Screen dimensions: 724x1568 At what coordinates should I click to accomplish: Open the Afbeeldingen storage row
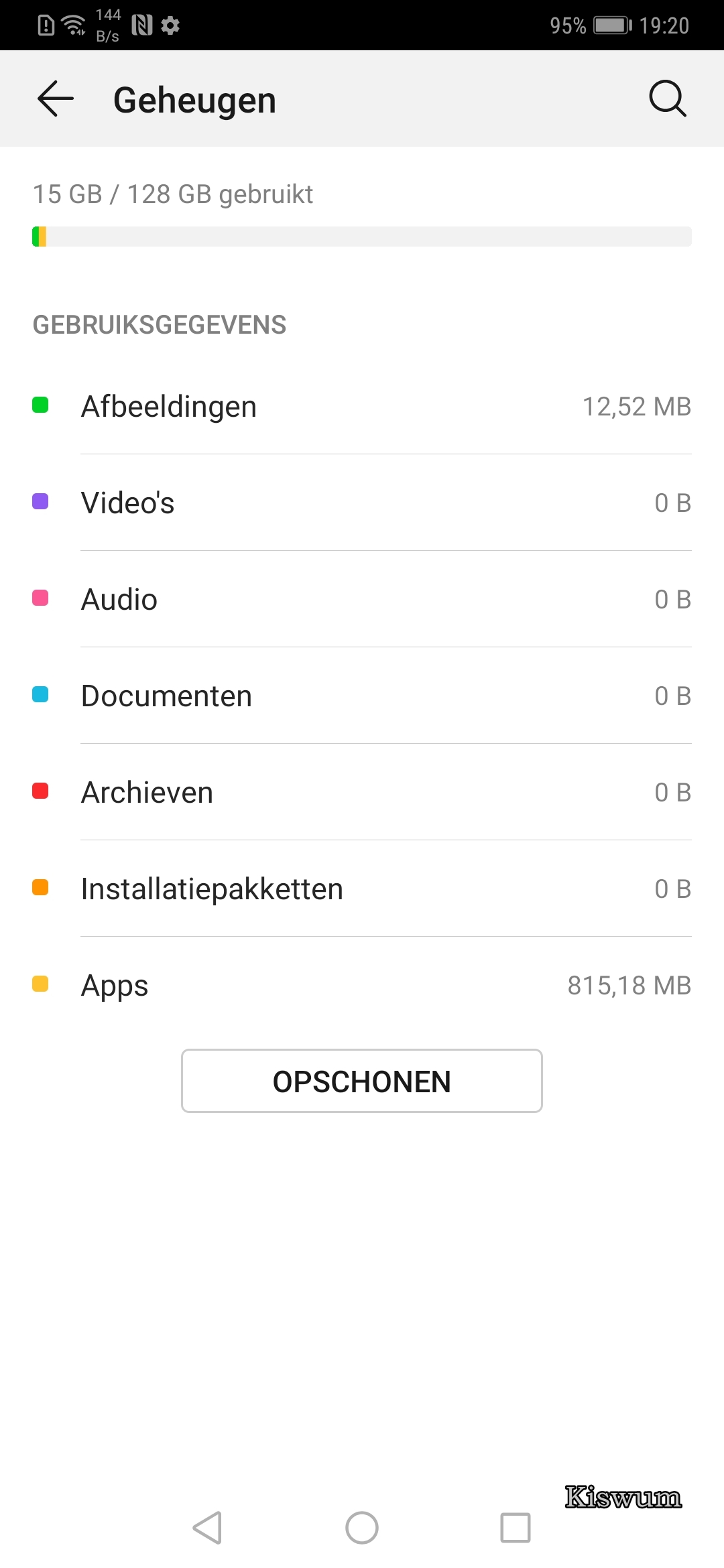[x=362, y=406]
